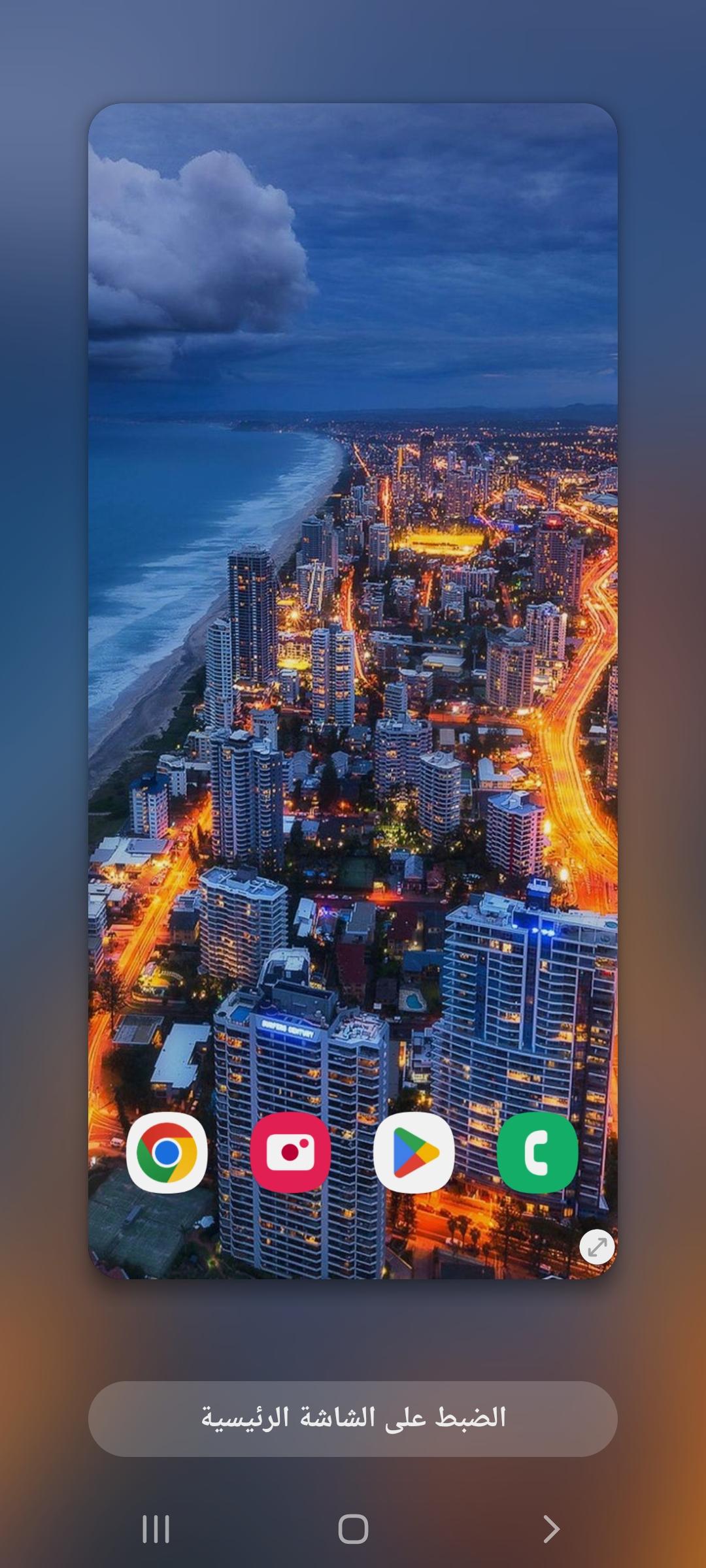The image size is (706, 1568).
Task: Go back using the navigation bar arrow
Action: pos(551,1529)
